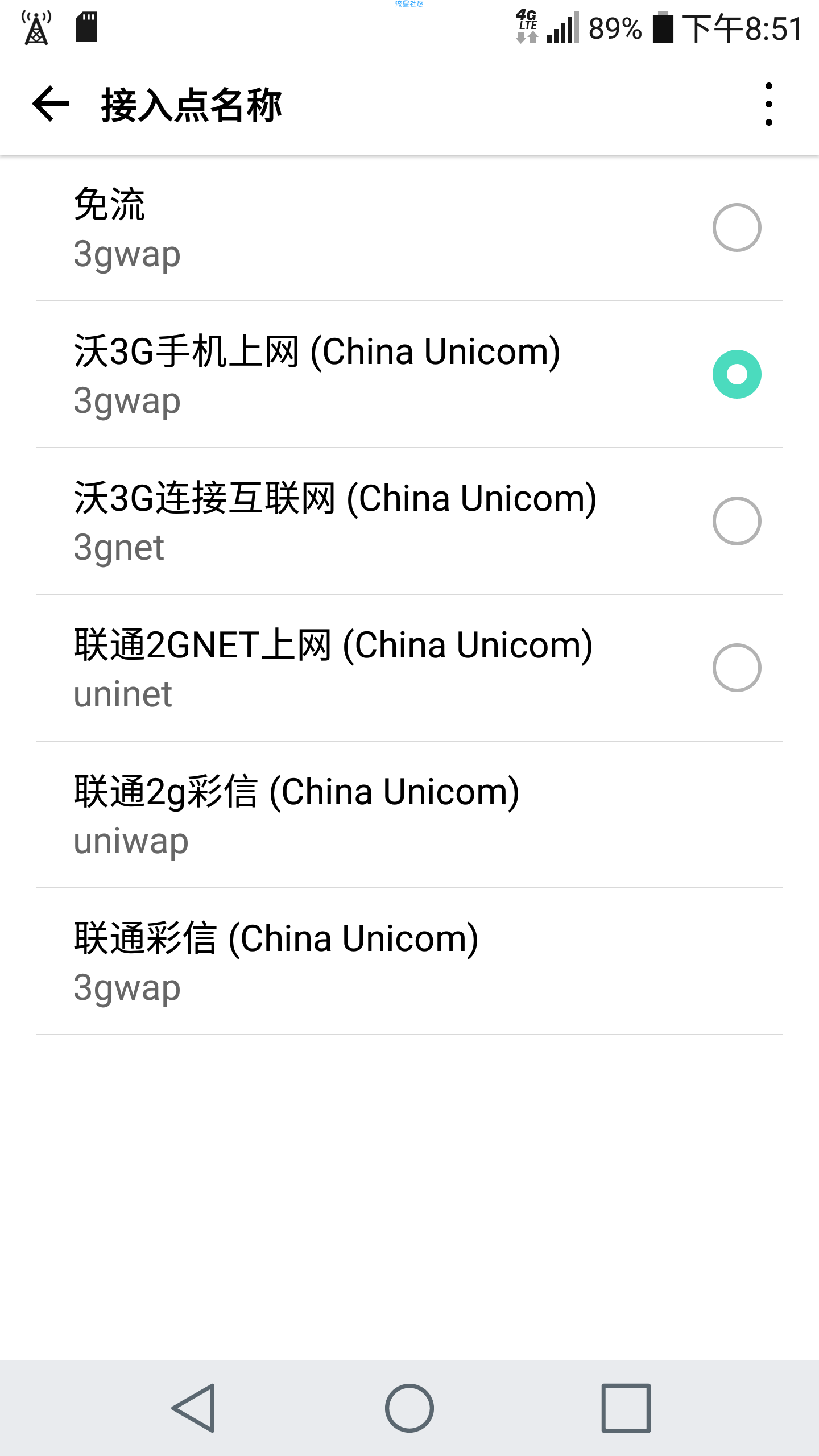Select 沃3G手机上网 radio button
The width and height of the screenshot is (819, 1456).
click(x=737, y=374)
